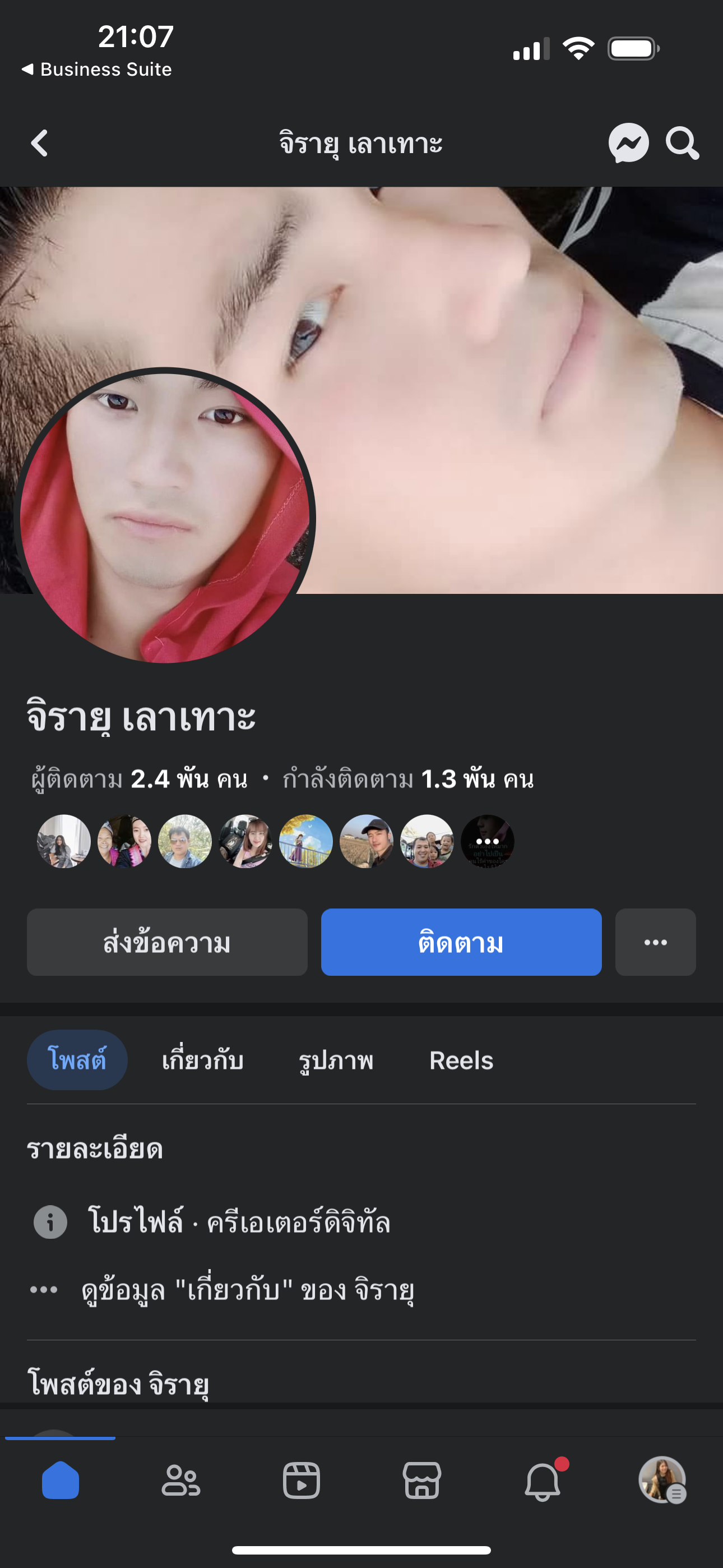Viewport: 723px width, 1568px height.
Task: Switch to the เกี่ยวกับ tab
Action: click(203, 1060)
